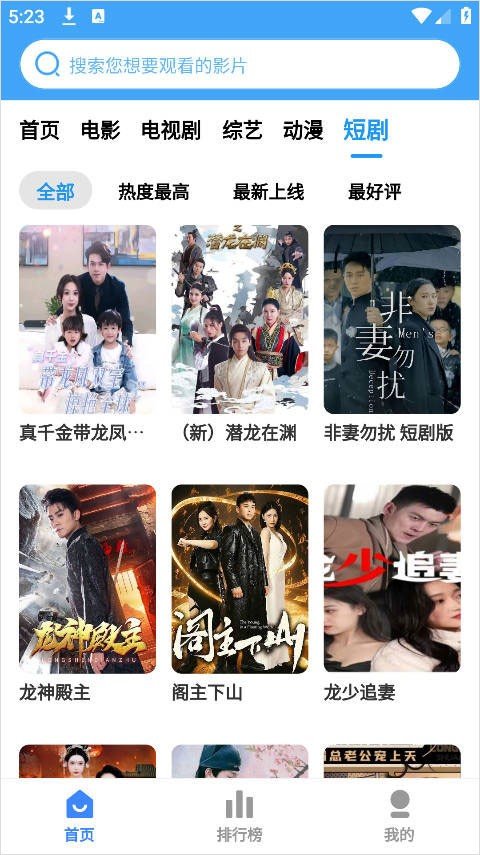Filter by 最新上线
480x855 pixels.
click(x=268, y=192)
